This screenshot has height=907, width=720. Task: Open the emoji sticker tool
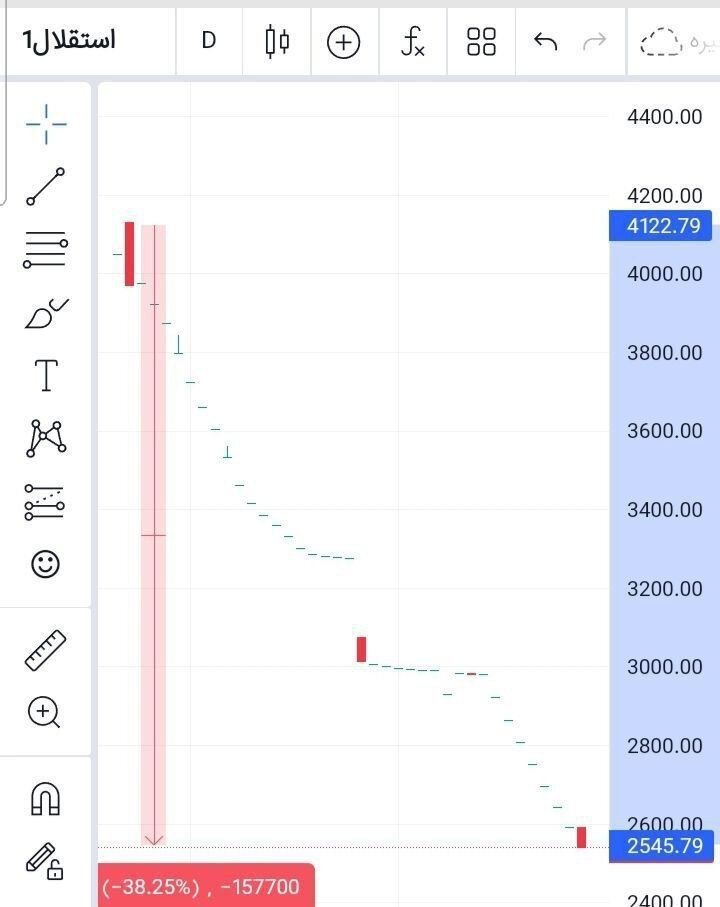44,565
